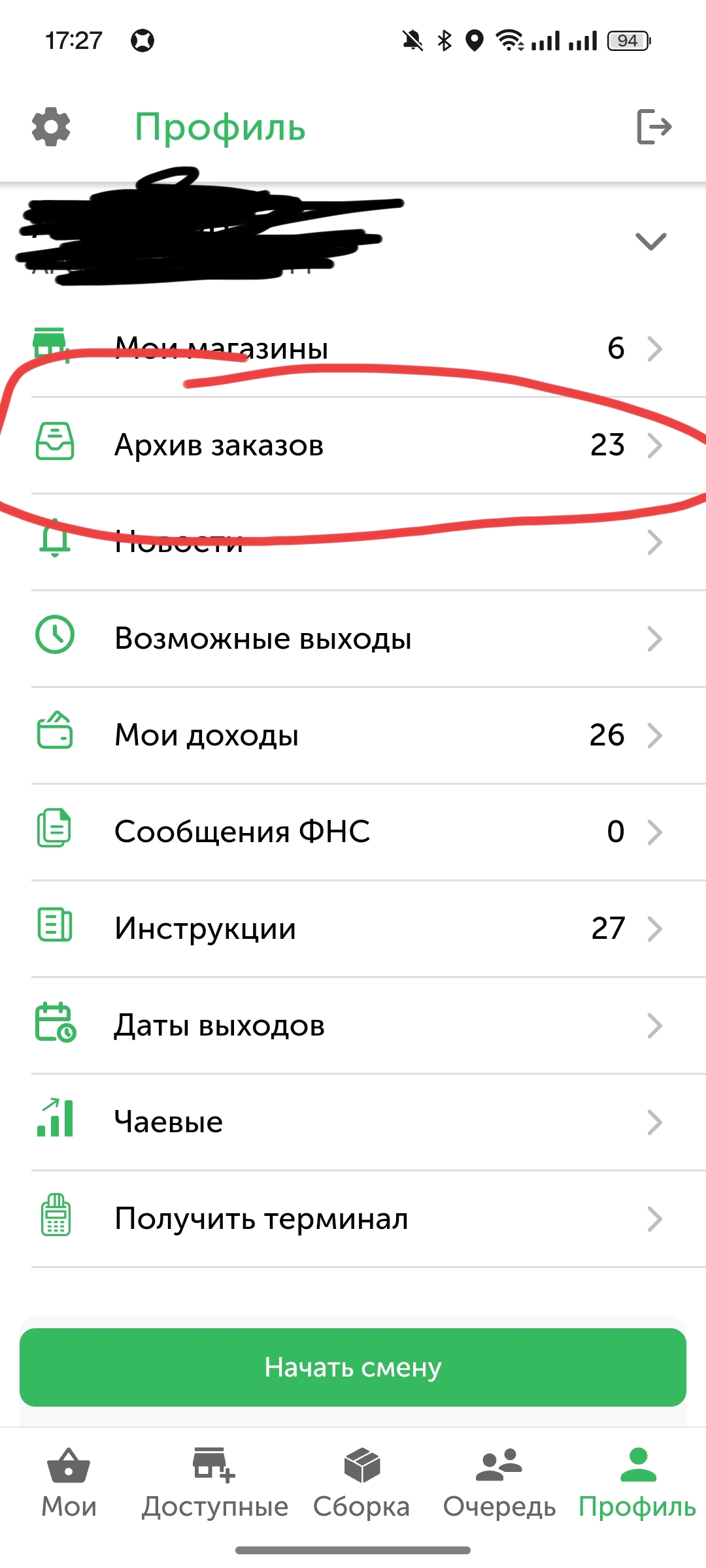Open Архив заказов
Viewport: 706px width, 1568px height.
pos(353,446)
